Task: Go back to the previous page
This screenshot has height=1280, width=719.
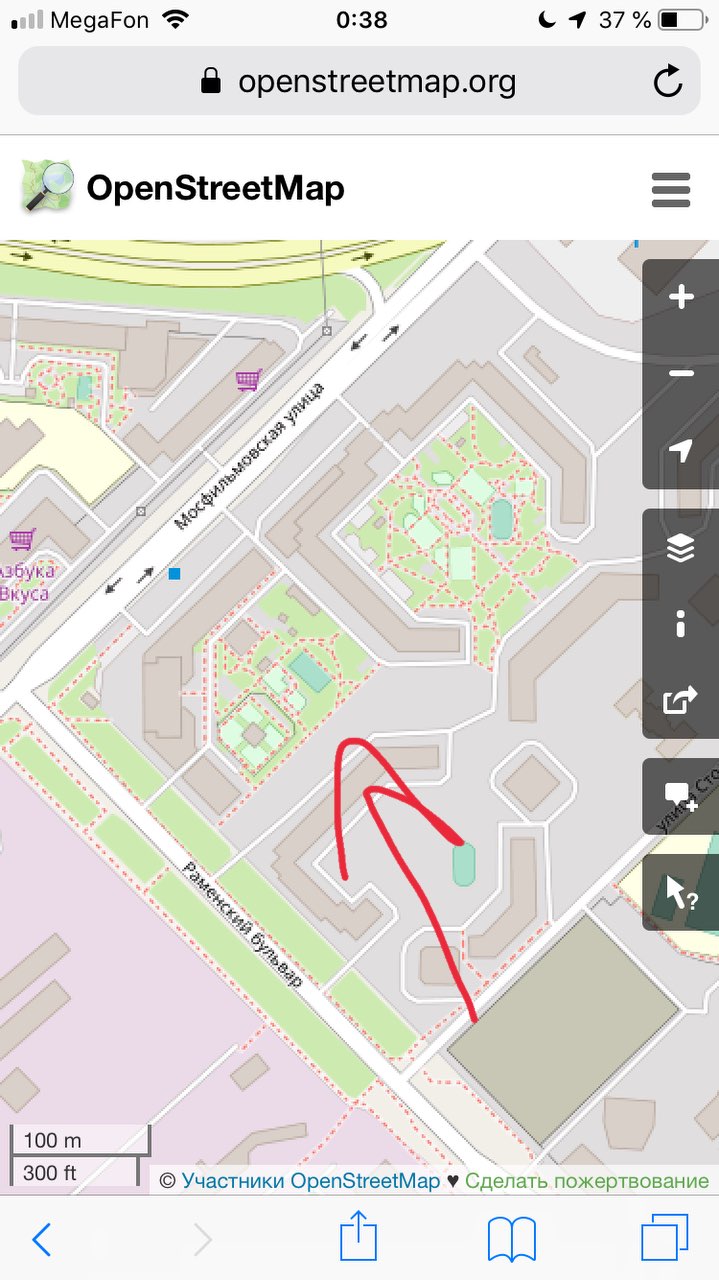Action: click(x=42, y=1240)
